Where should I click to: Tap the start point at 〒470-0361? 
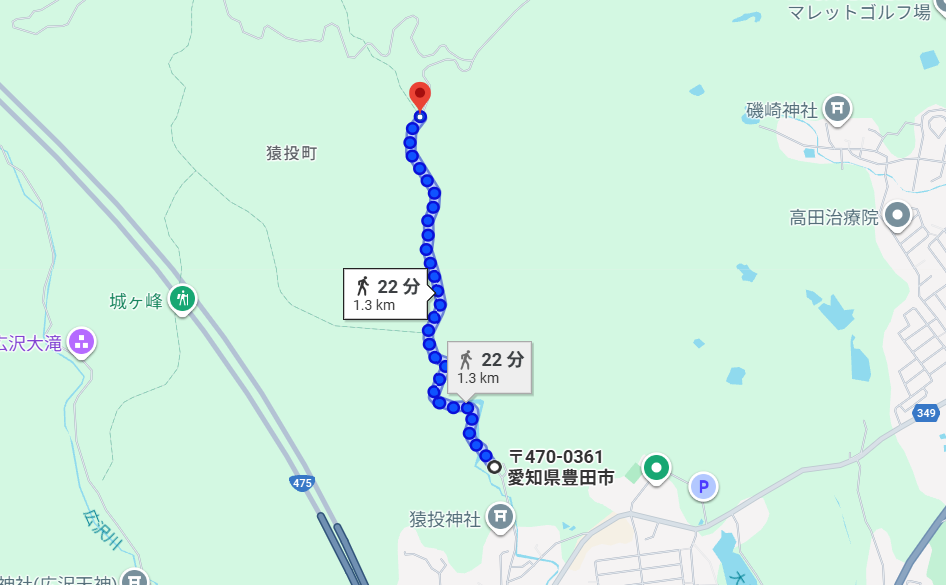coord(494,466)
